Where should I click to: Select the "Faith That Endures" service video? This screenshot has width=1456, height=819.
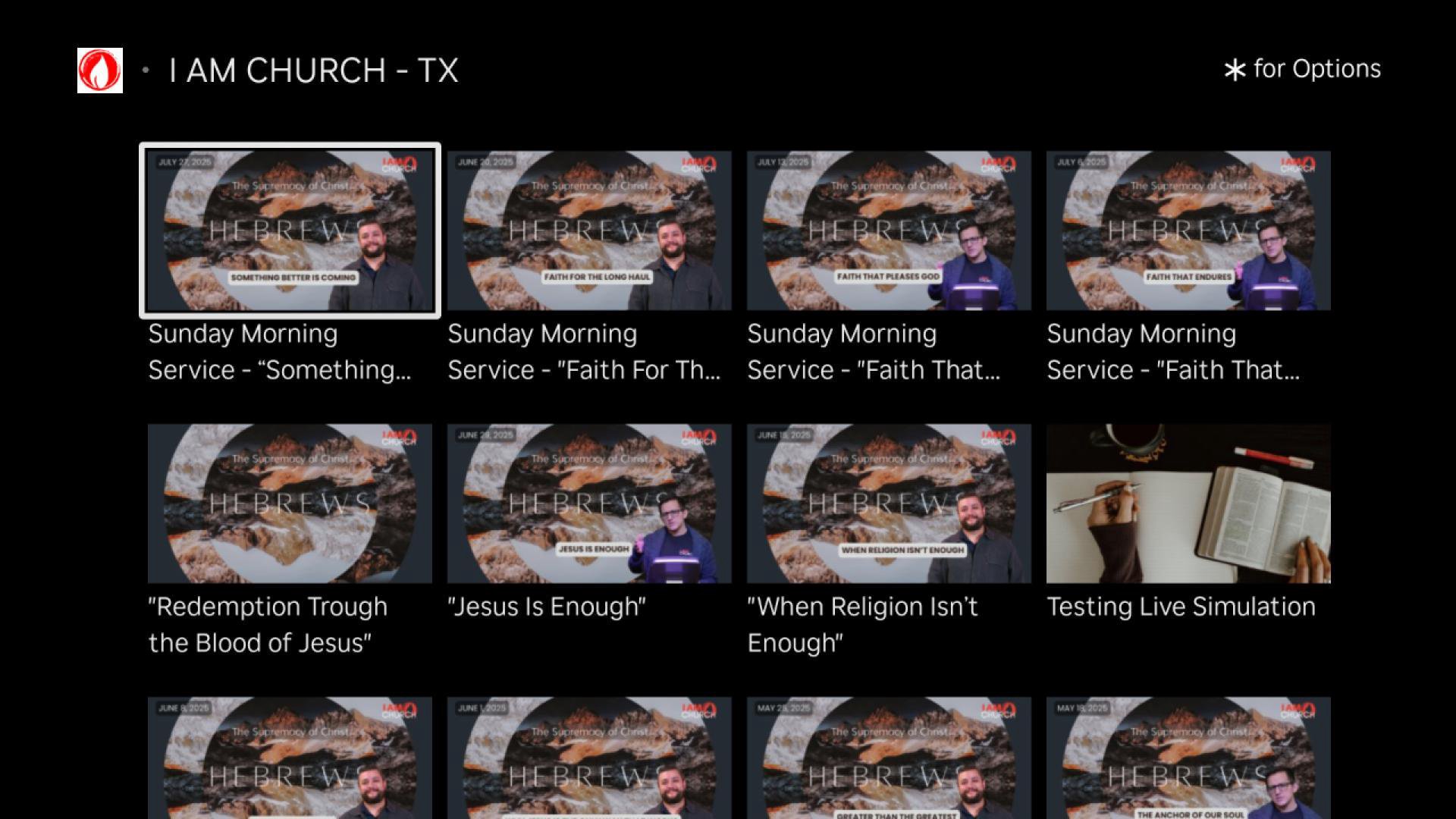1188,231
